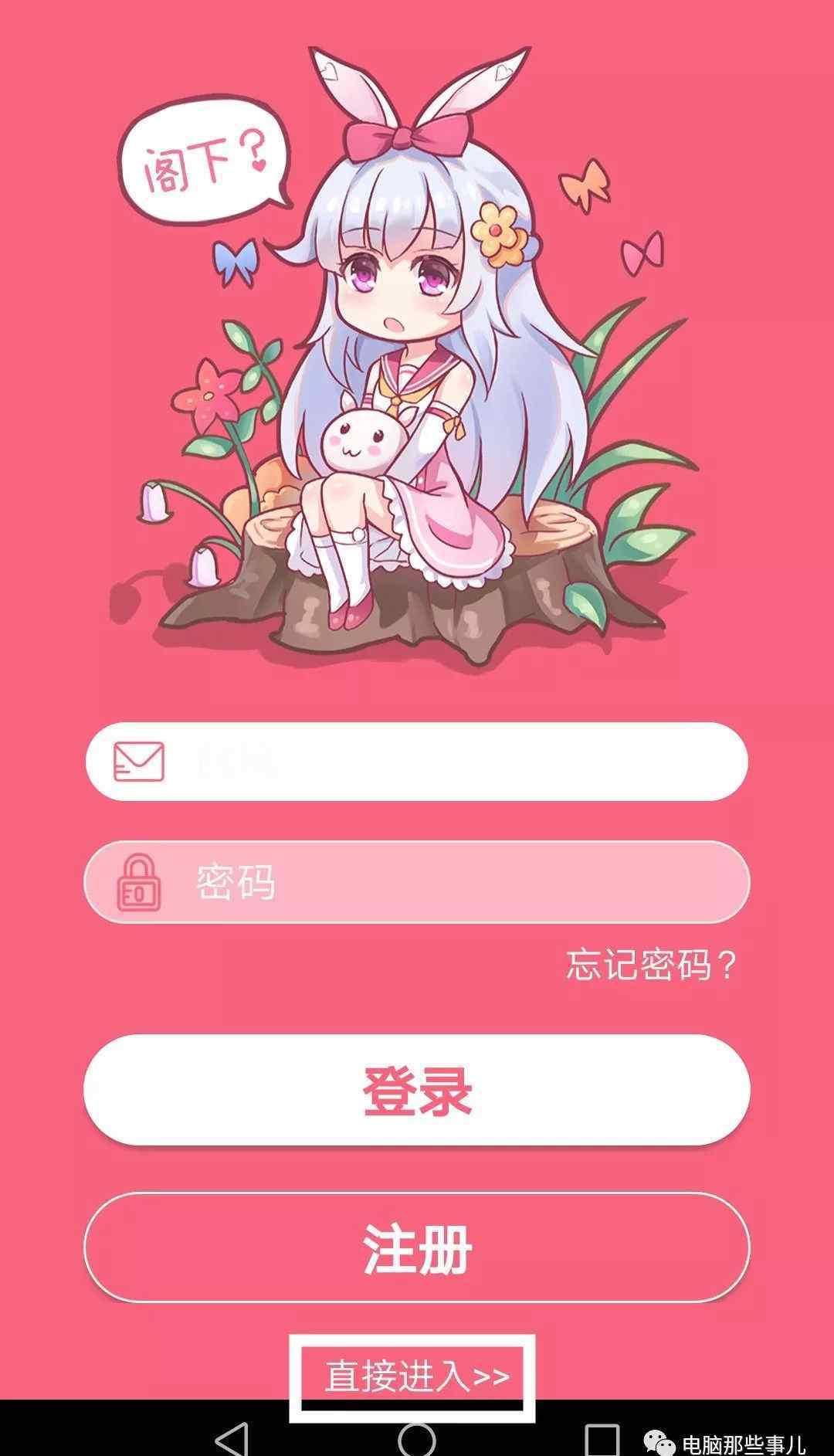
Task: Go to the system home screen
Action: click(417, 1440)
